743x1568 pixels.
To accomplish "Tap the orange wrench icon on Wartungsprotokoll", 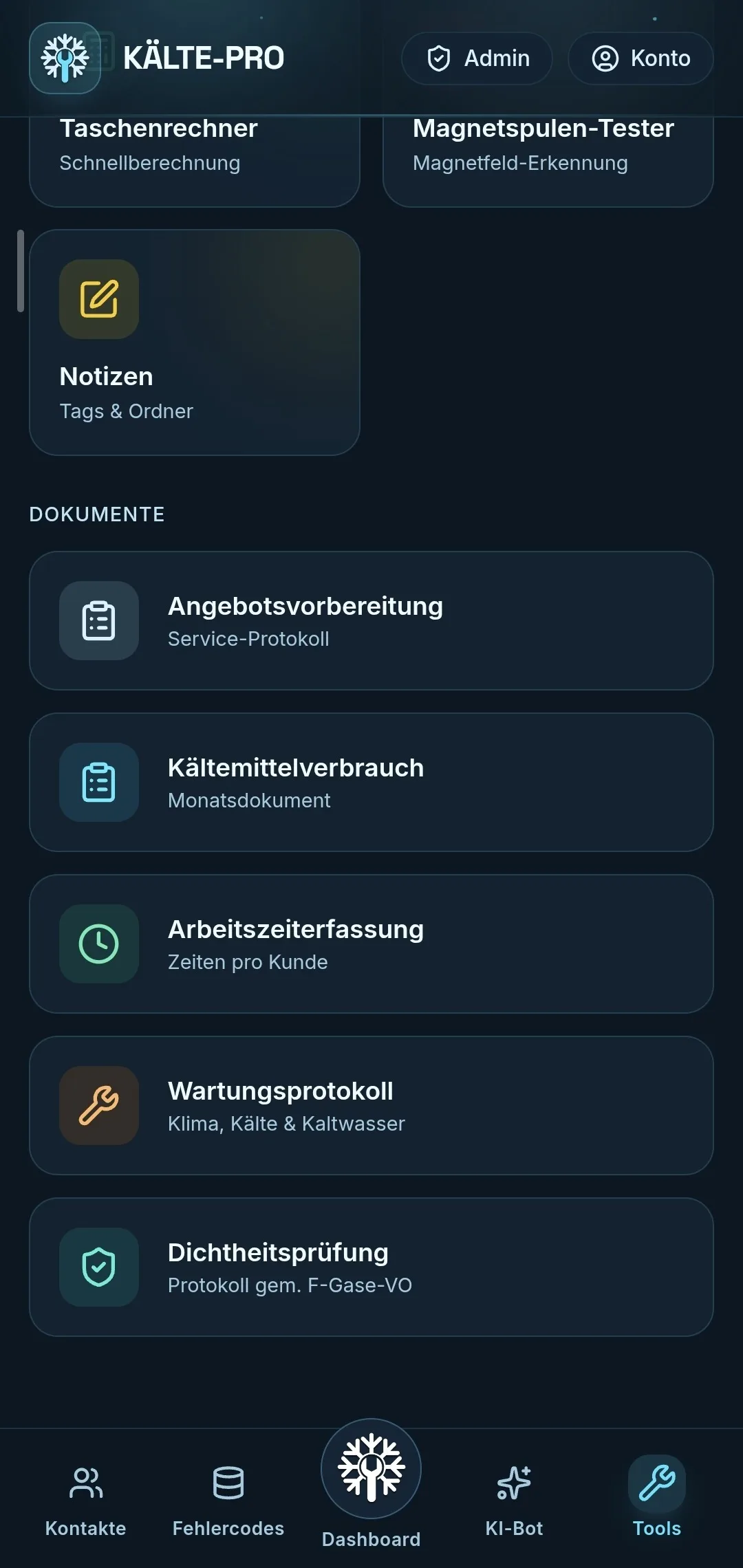I will (99, 1106).
